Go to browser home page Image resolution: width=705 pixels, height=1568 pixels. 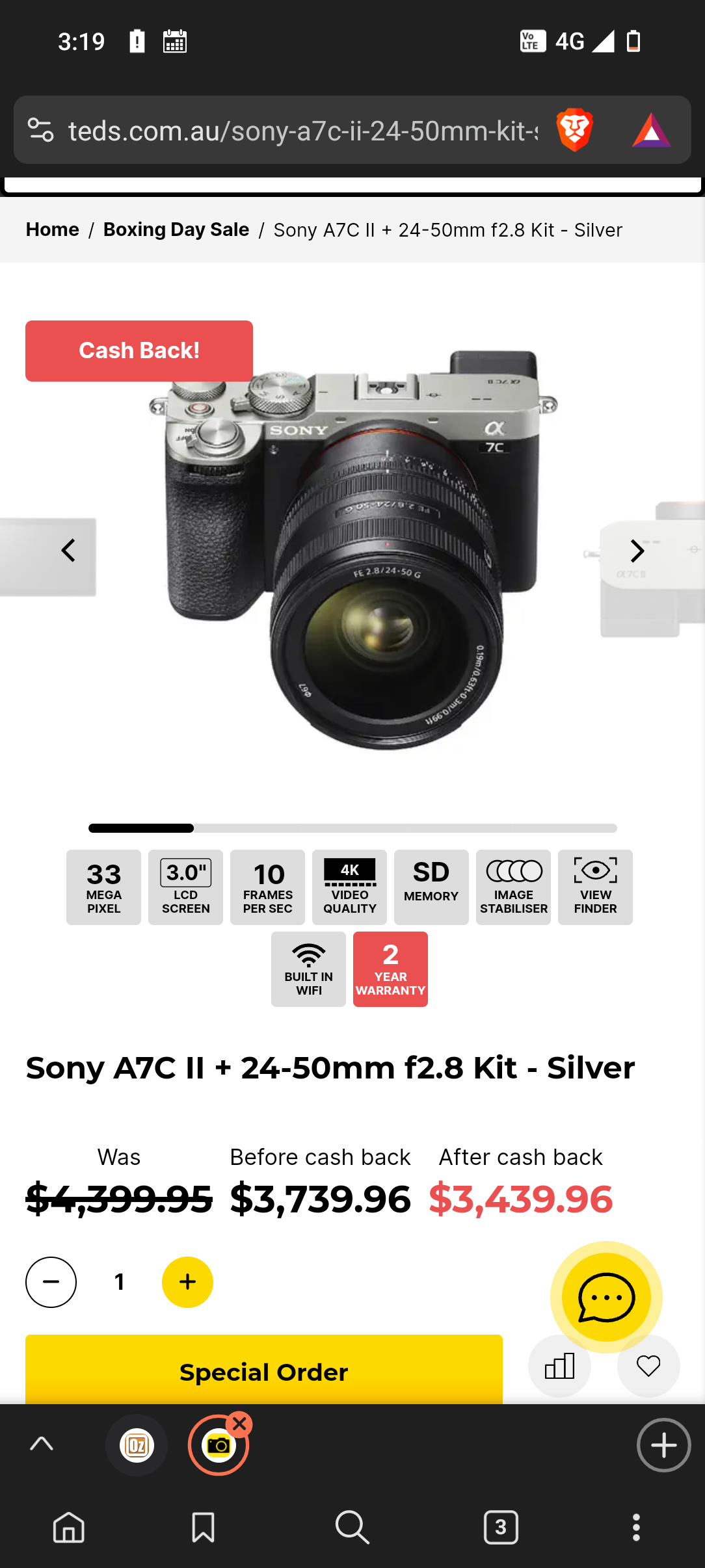click(69, 1527)
